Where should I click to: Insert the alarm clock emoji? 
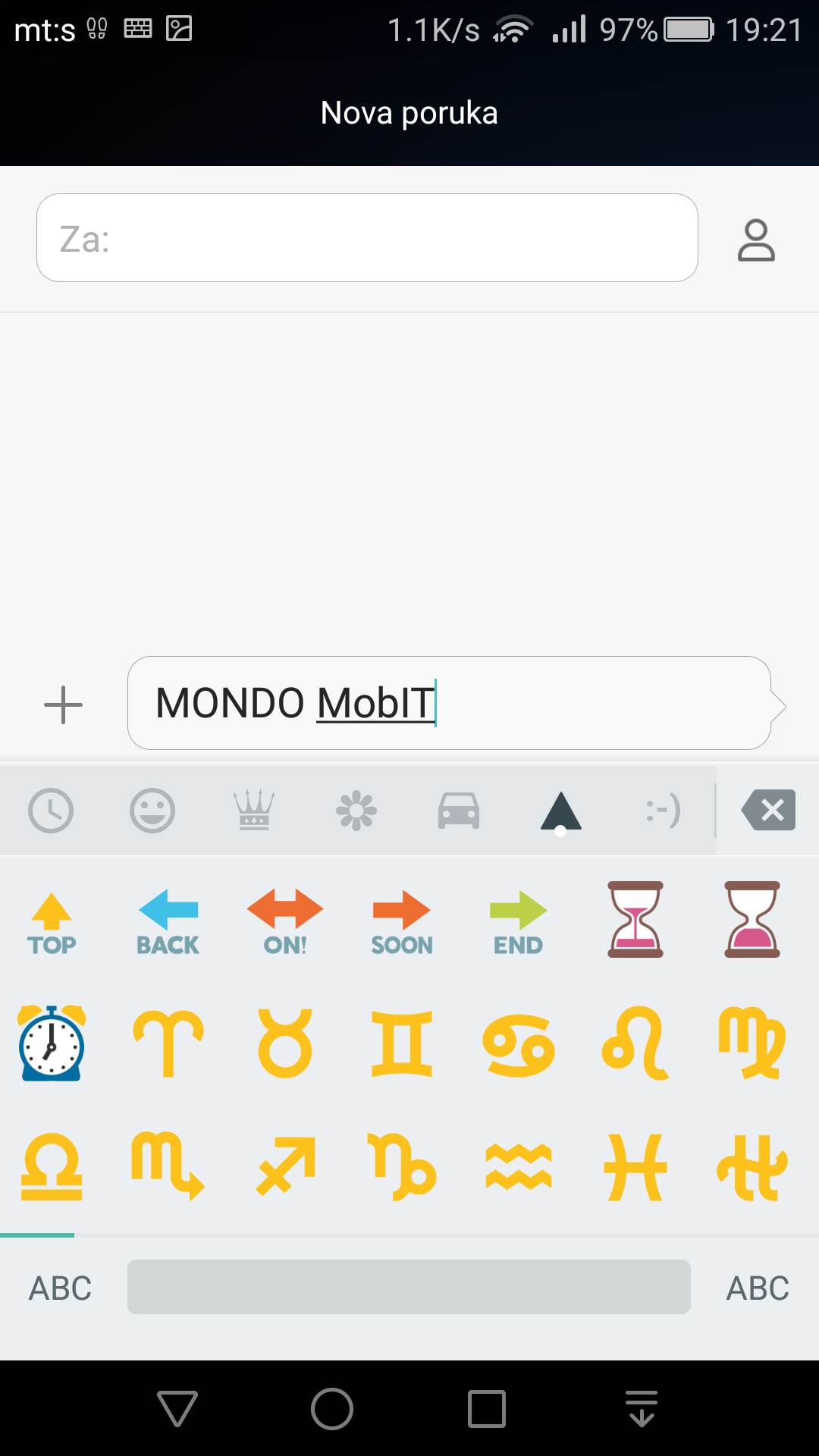[52, 1044]
